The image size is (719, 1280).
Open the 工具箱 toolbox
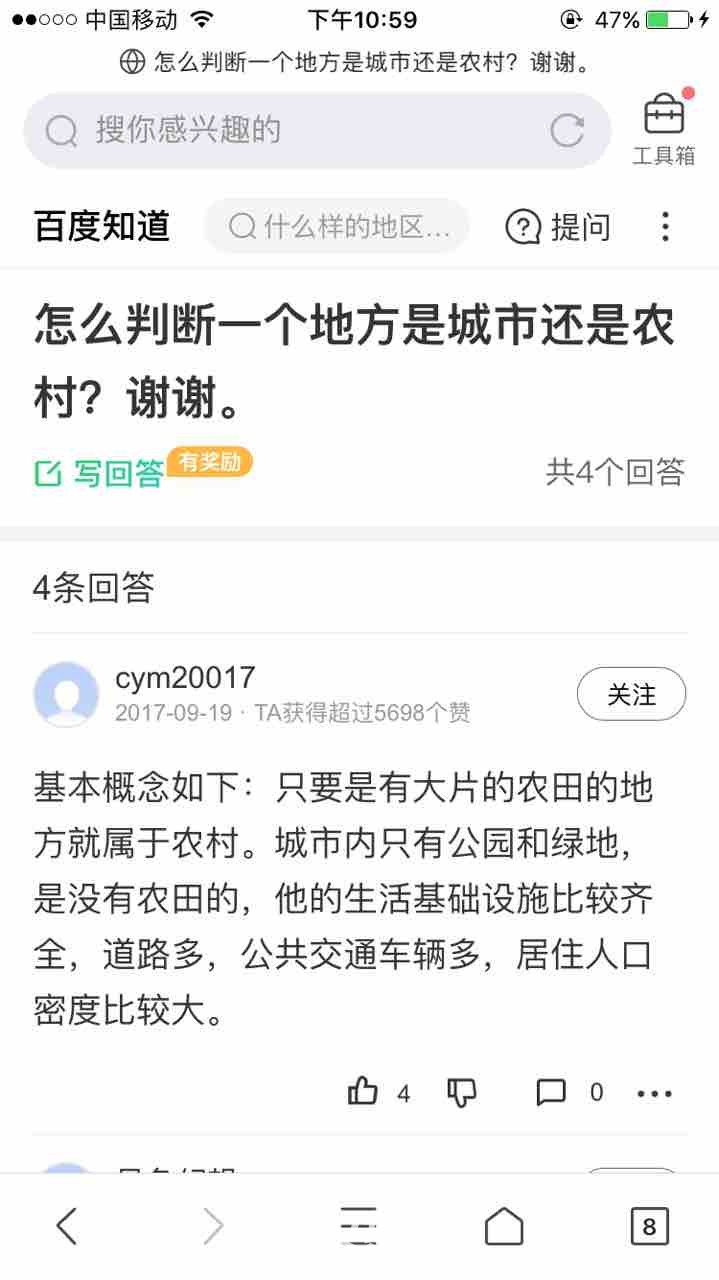(x=663, y=130)
